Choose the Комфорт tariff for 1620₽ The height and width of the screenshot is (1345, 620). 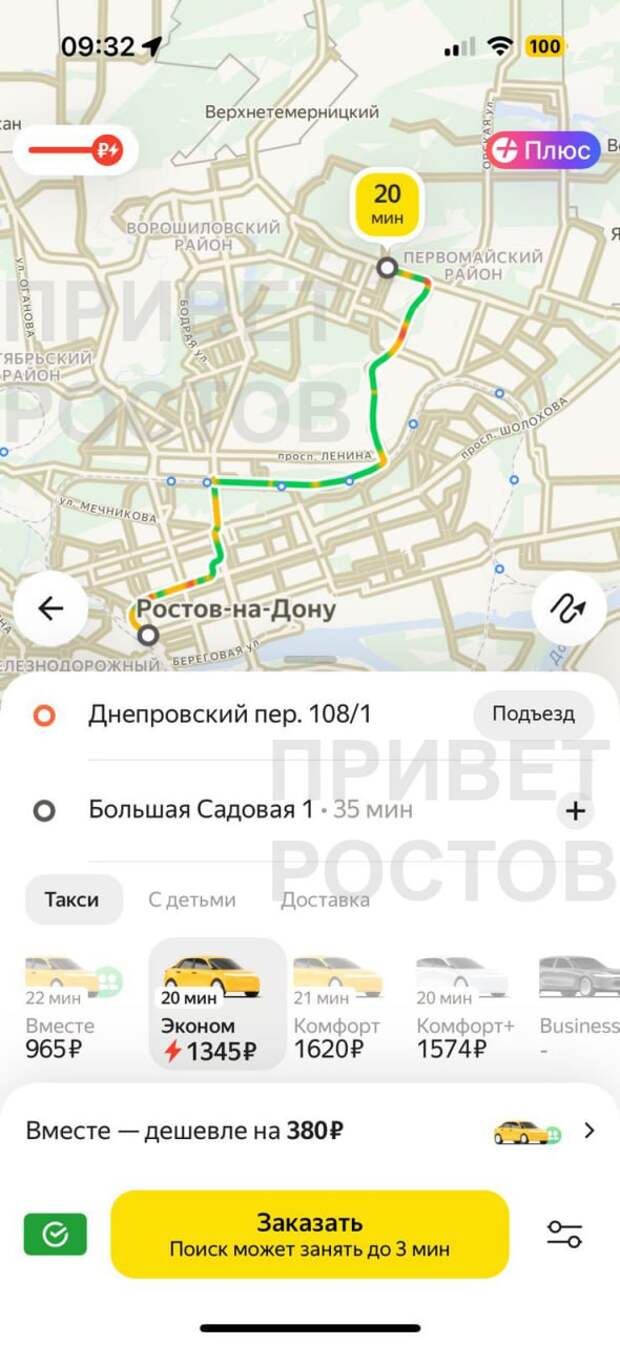[337, 1008]
